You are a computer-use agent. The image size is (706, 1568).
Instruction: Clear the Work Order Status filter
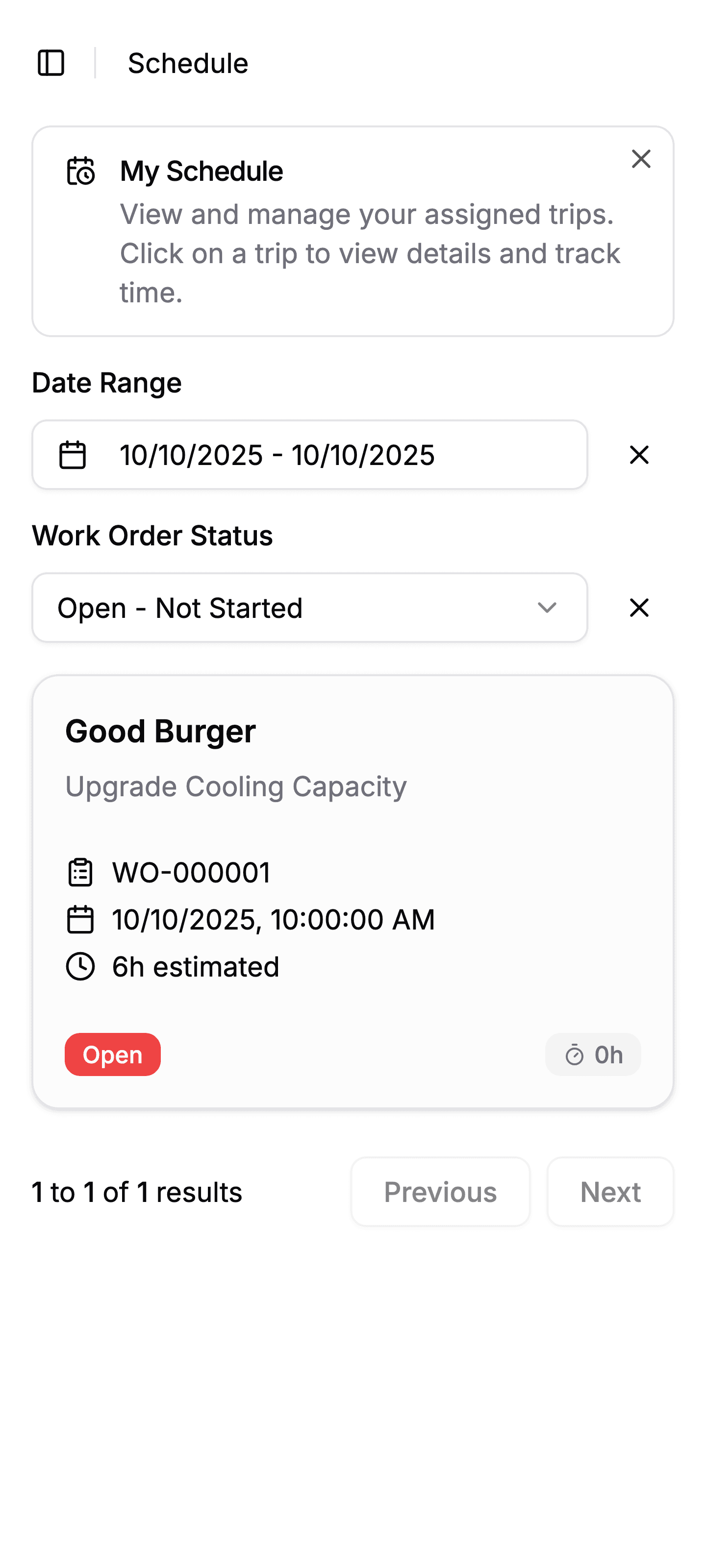click(x=639, y=608)
